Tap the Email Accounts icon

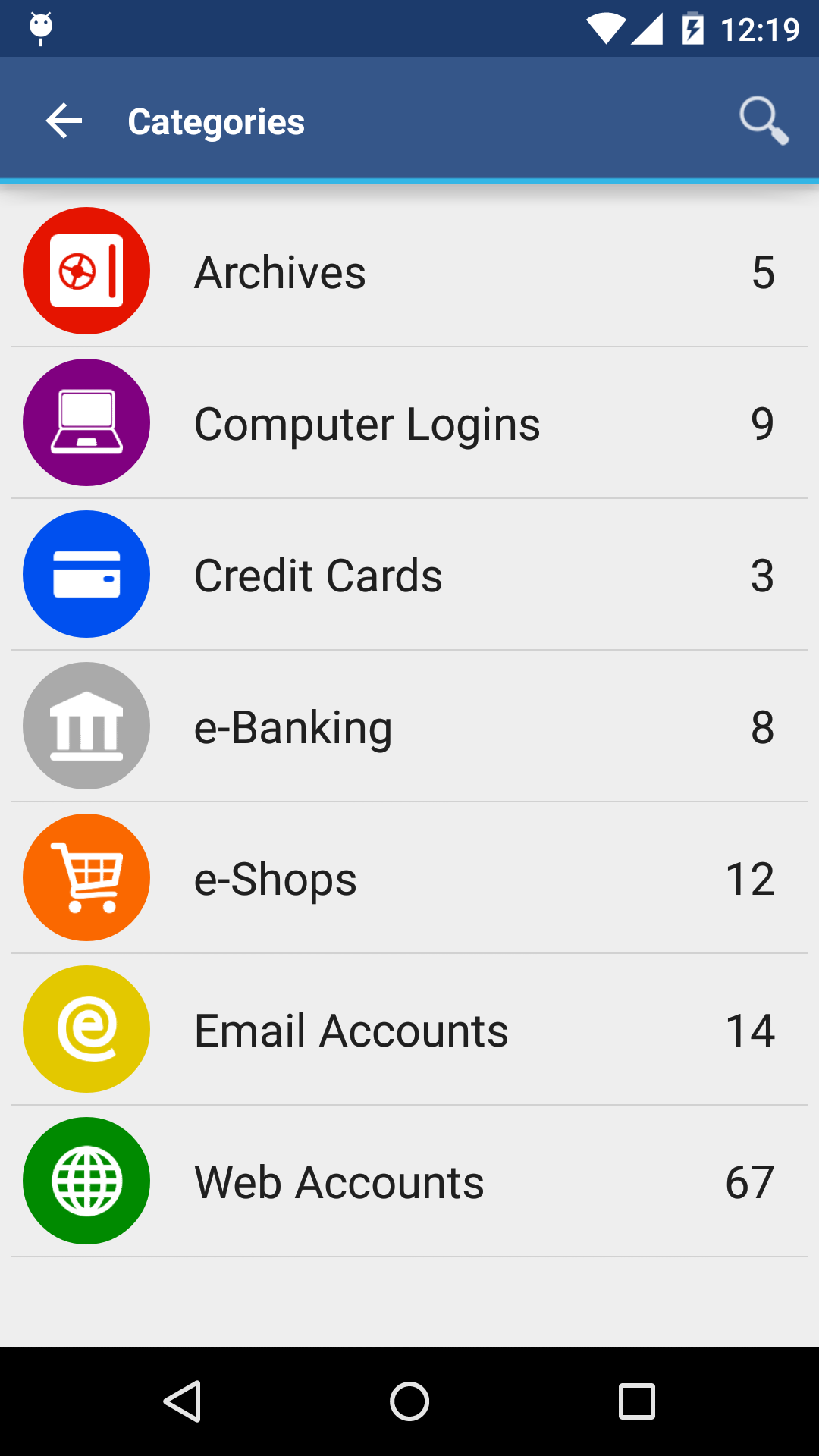point(86,1029)
